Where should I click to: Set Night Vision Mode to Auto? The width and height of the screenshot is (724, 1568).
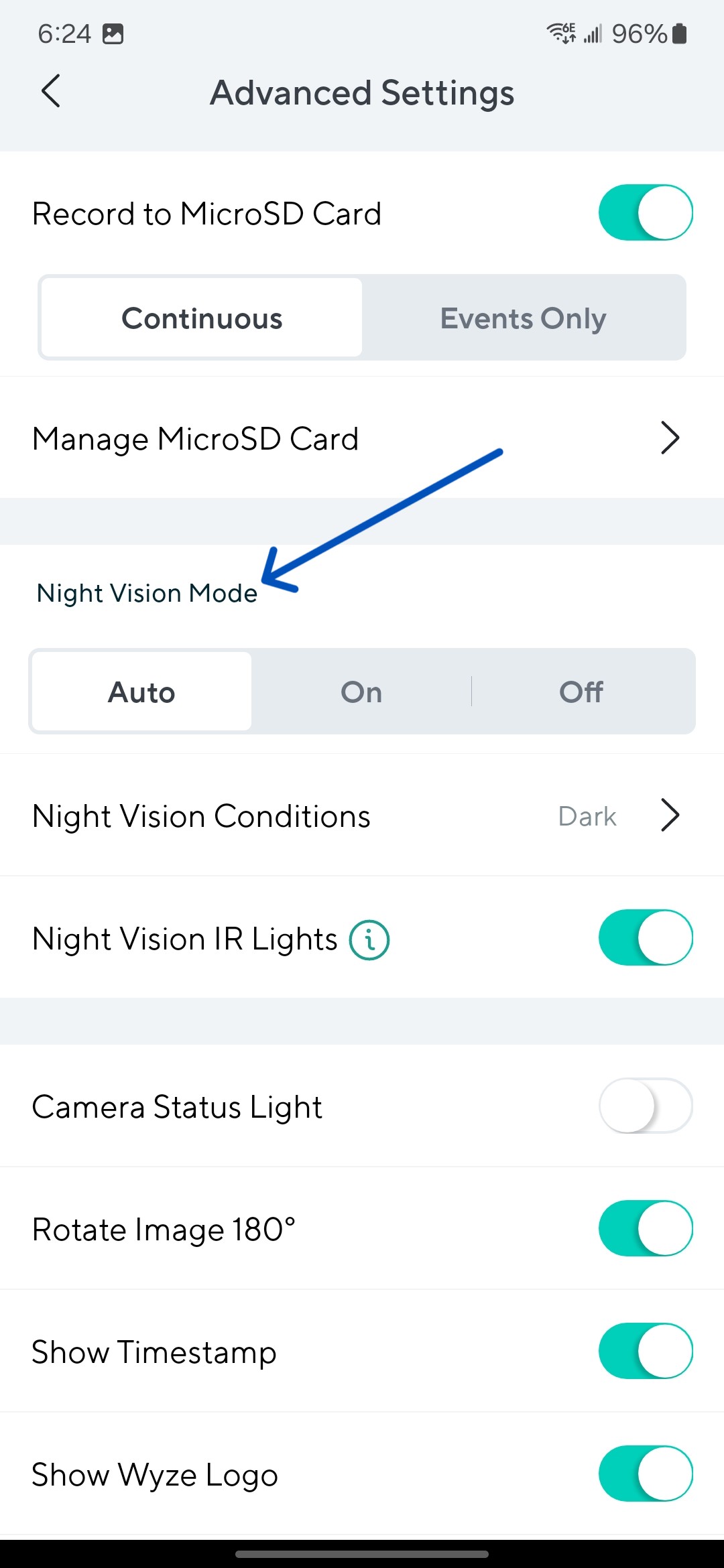tap(141, 692)
